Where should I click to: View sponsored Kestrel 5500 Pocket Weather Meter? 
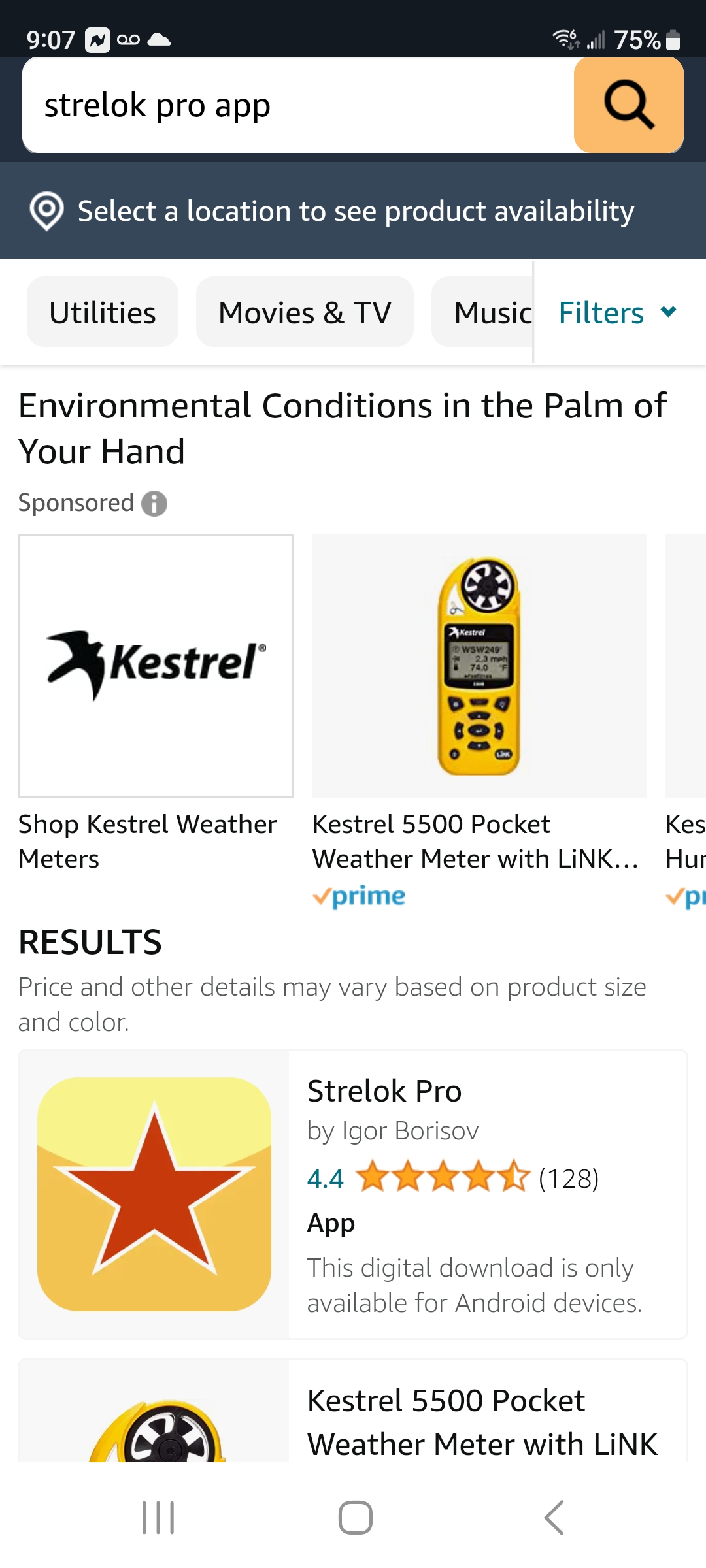[x=479, y=666]
